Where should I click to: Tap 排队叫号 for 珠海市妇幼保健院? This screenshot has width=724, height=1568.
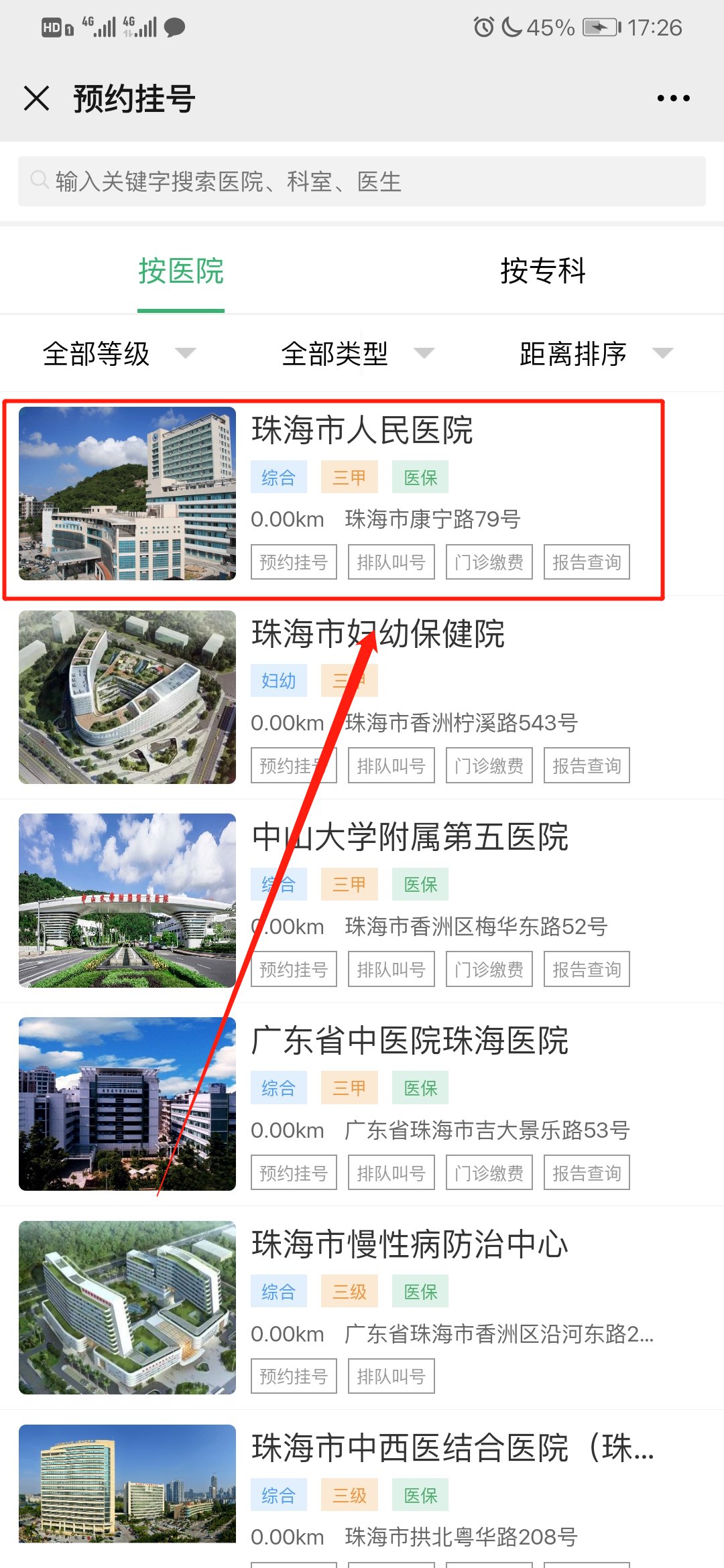click(391, 766)
